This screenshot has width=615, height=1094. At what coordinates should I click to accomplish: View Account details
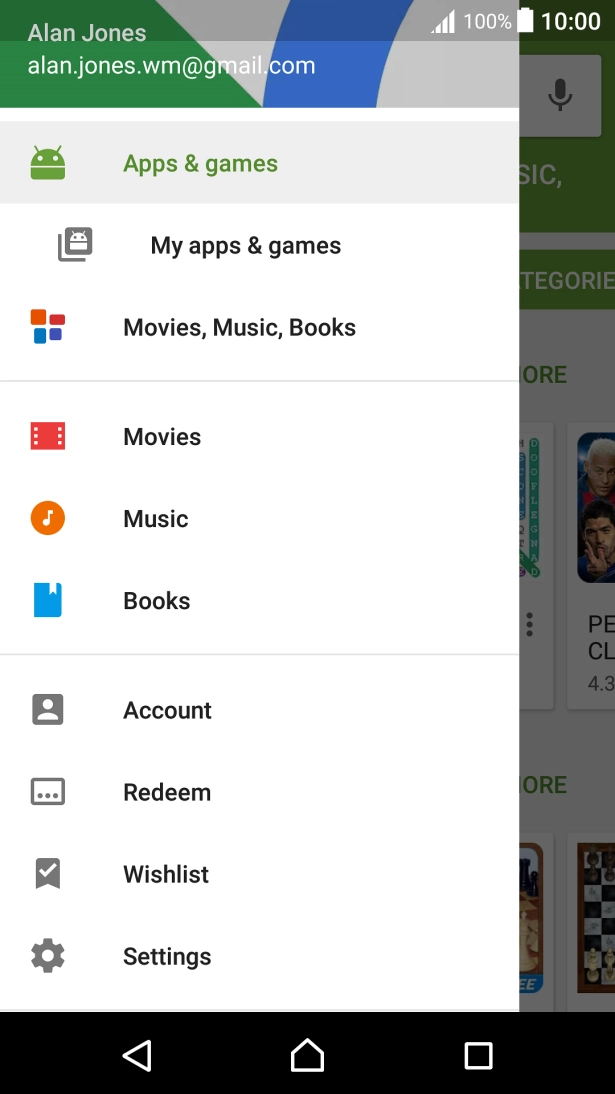click(167, 710)
